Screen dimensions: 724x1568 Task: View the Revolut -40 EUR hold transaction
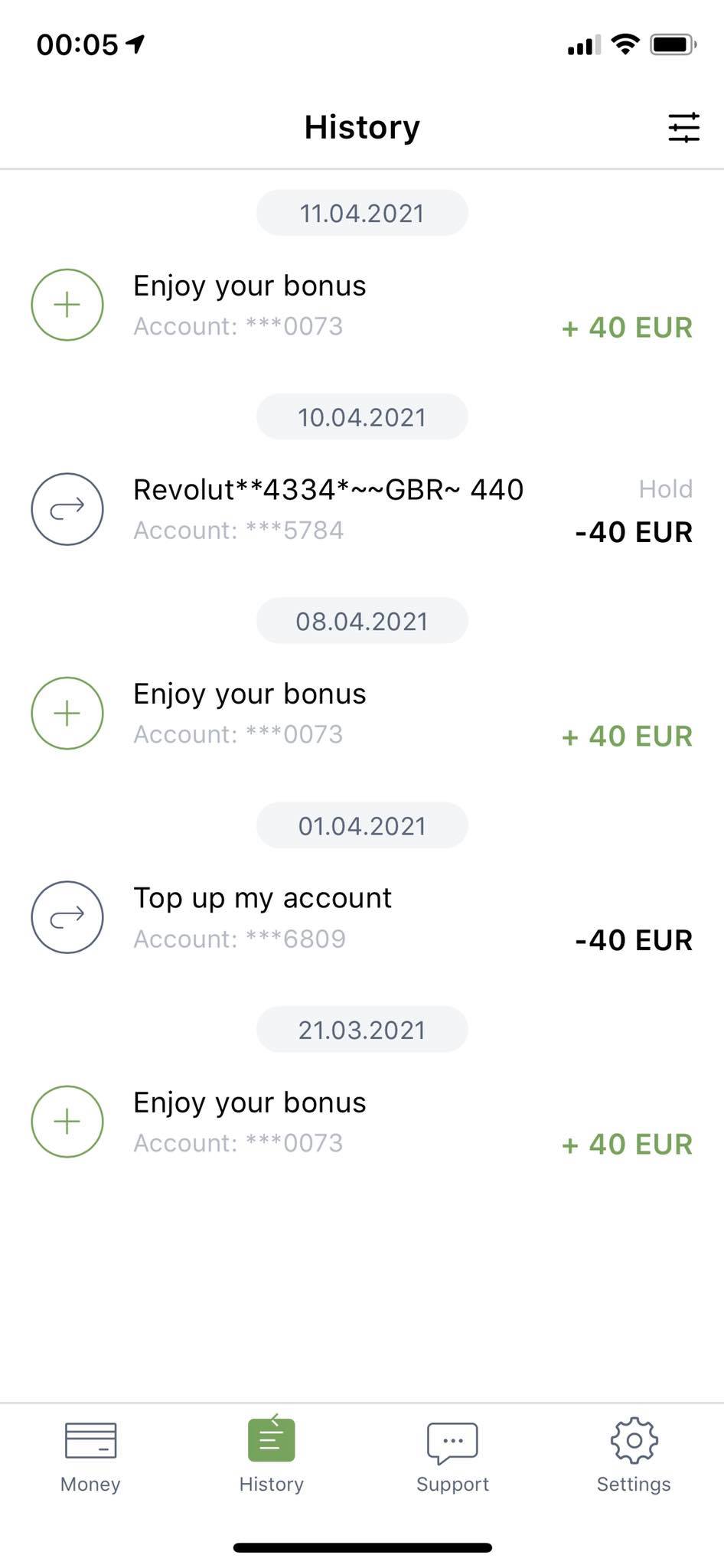pyautogui.click(x=362, y=509)
